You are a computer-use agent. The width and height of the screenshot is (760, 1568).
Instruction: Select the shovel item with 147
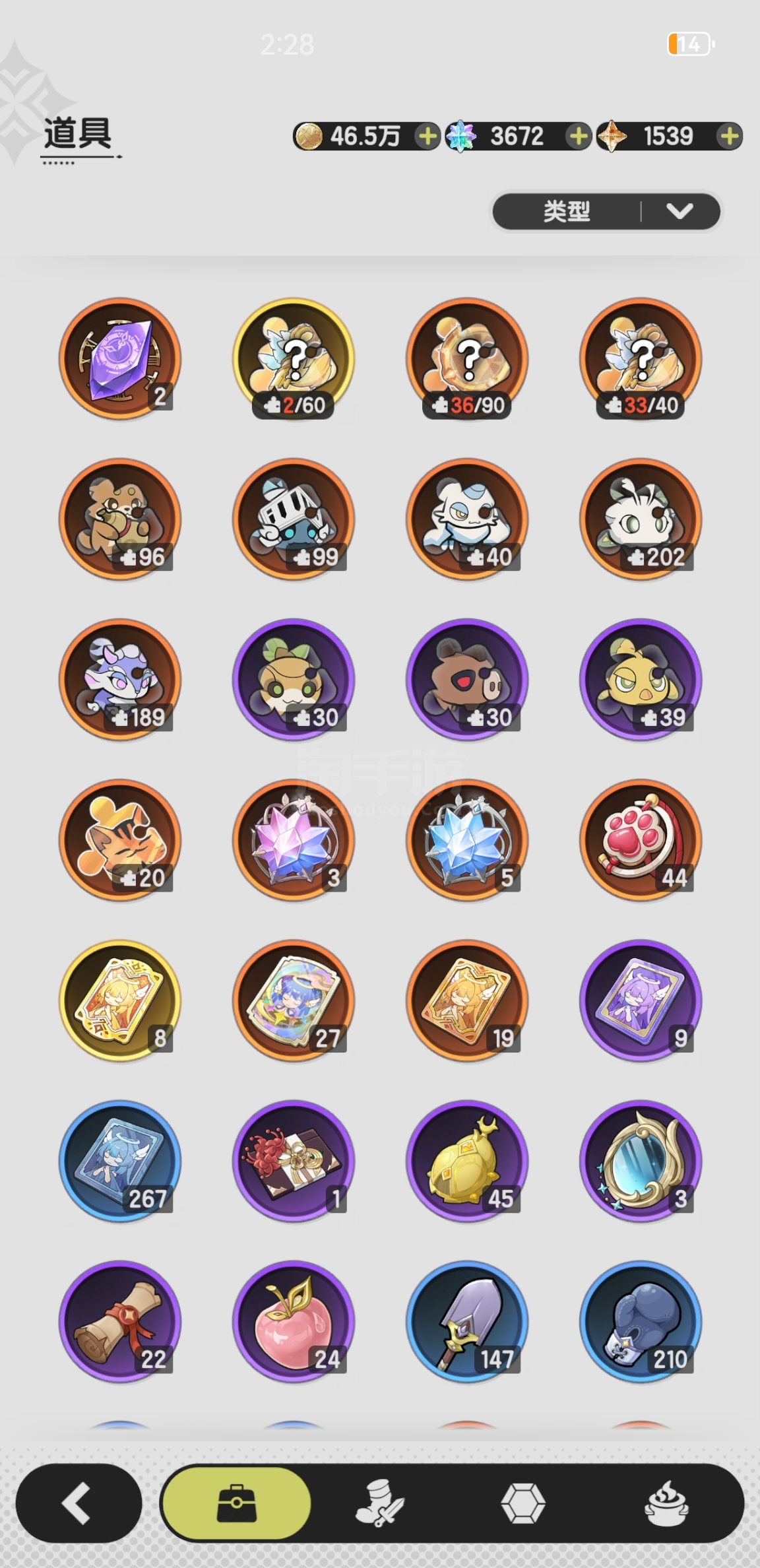coord(467,1322)
